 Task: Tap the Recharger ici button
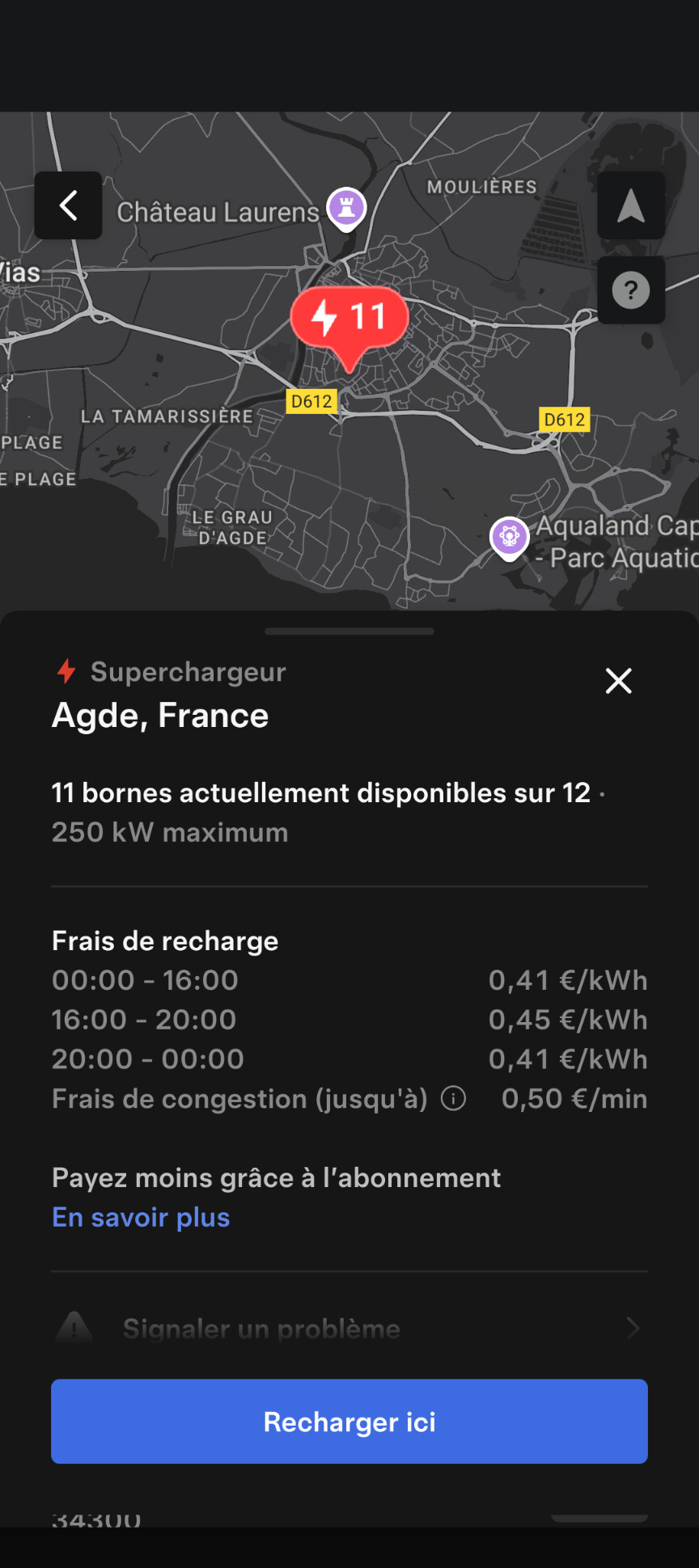[x=349, y=1422]
